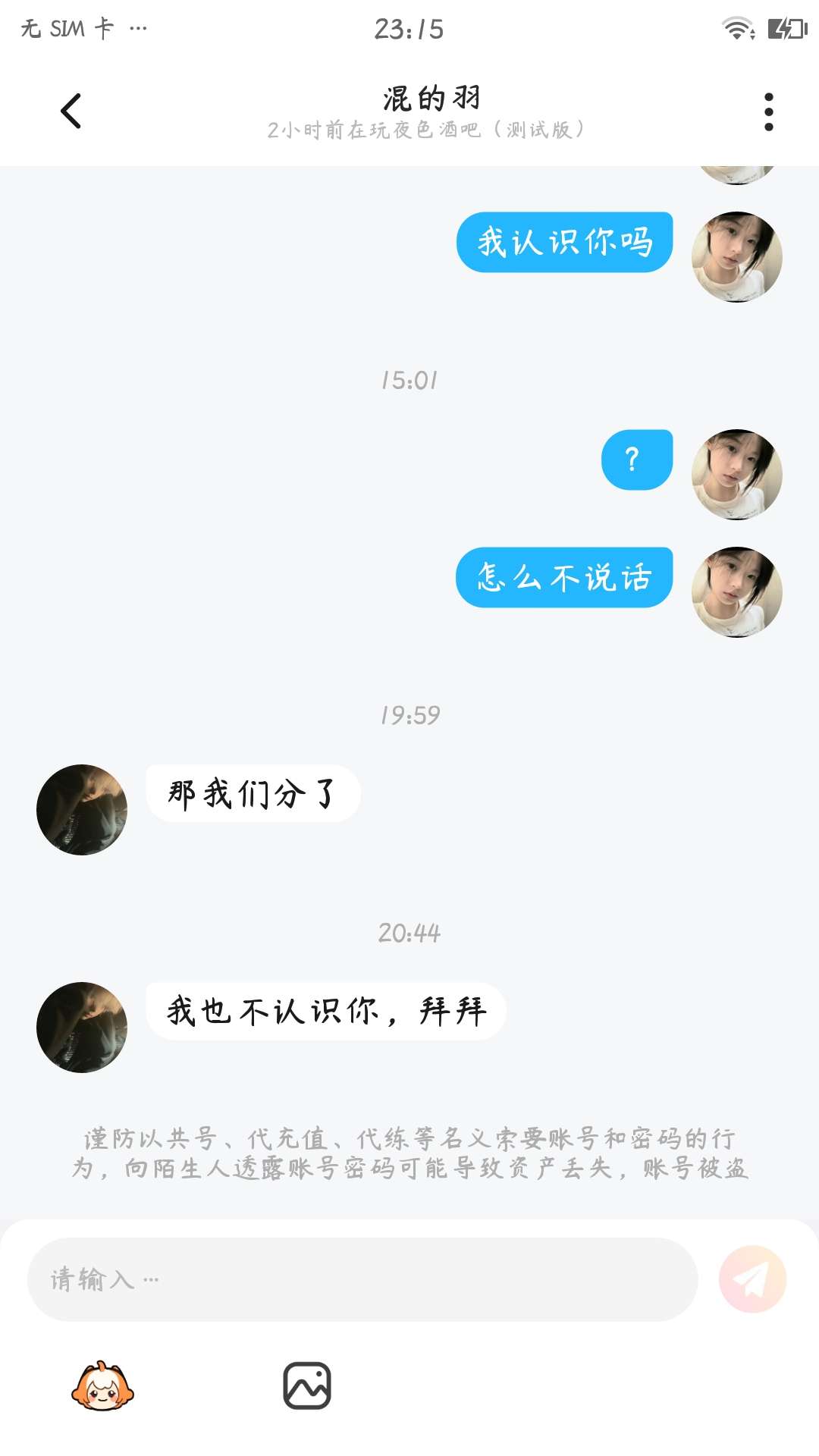Go back from the chat with 混的羽
819x1456 pixels.
coord(71,111)
